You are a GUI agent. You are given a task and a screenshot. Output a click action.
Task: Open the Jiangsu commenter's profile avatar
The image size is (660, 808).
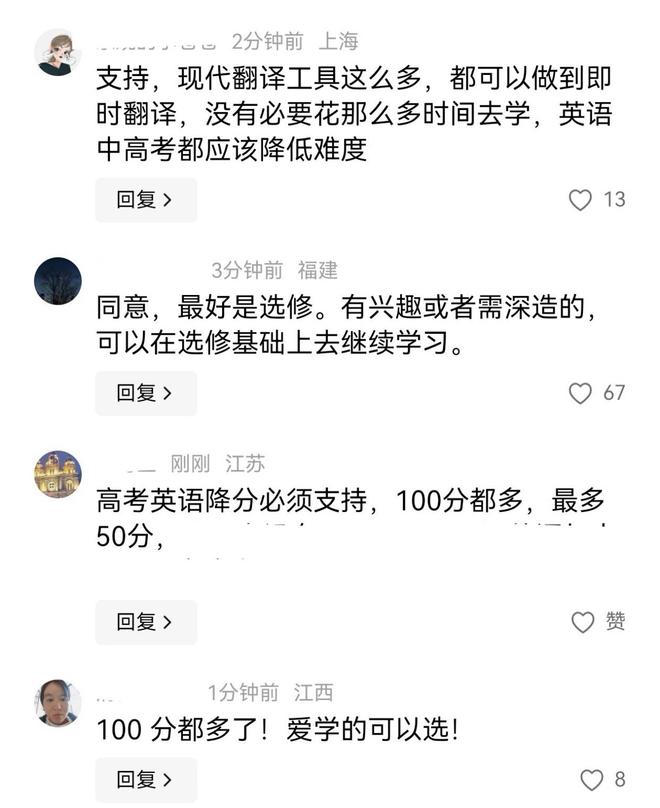pyautogui.click(x=57, y=474)
